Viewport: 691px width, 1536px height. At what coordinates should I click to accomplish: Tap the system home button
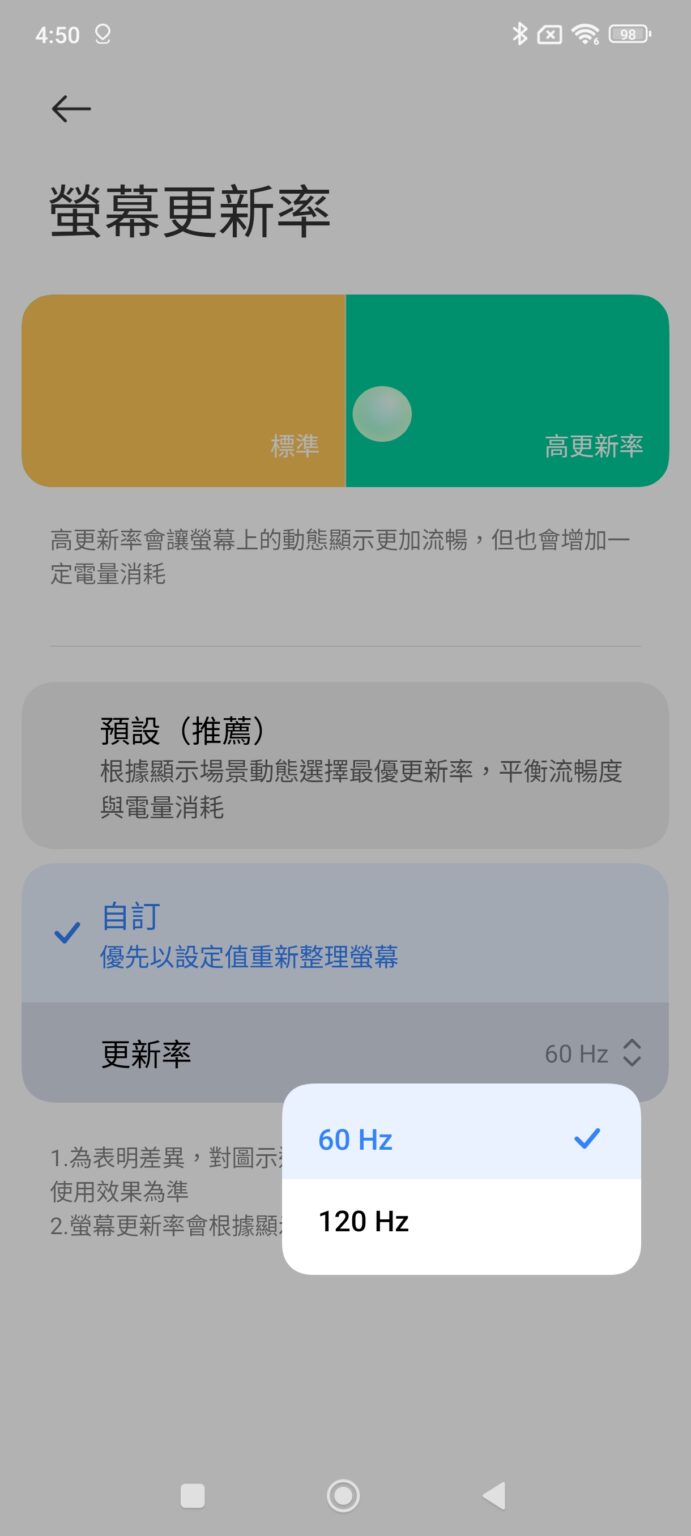343,1495
